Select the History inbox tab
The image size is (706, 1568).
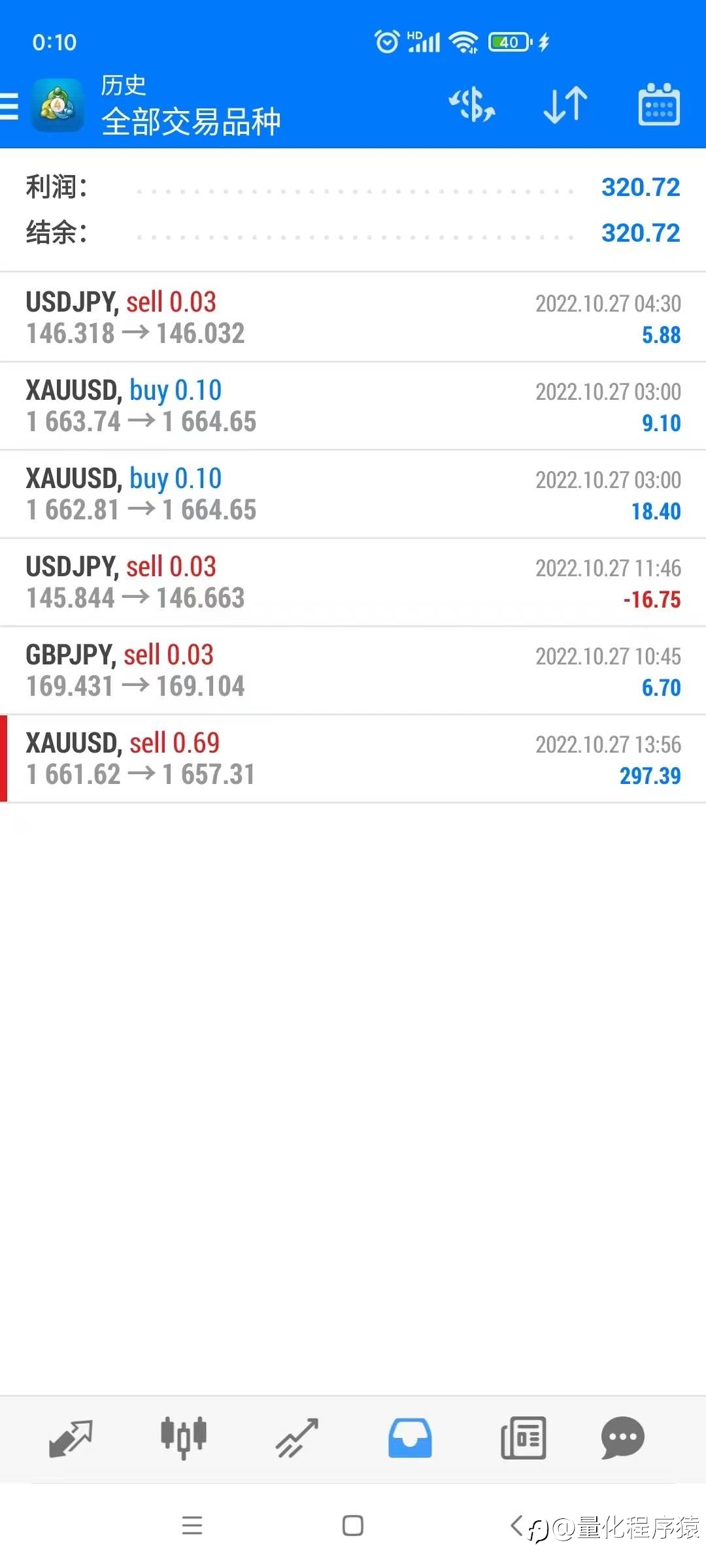[410, 1438]
